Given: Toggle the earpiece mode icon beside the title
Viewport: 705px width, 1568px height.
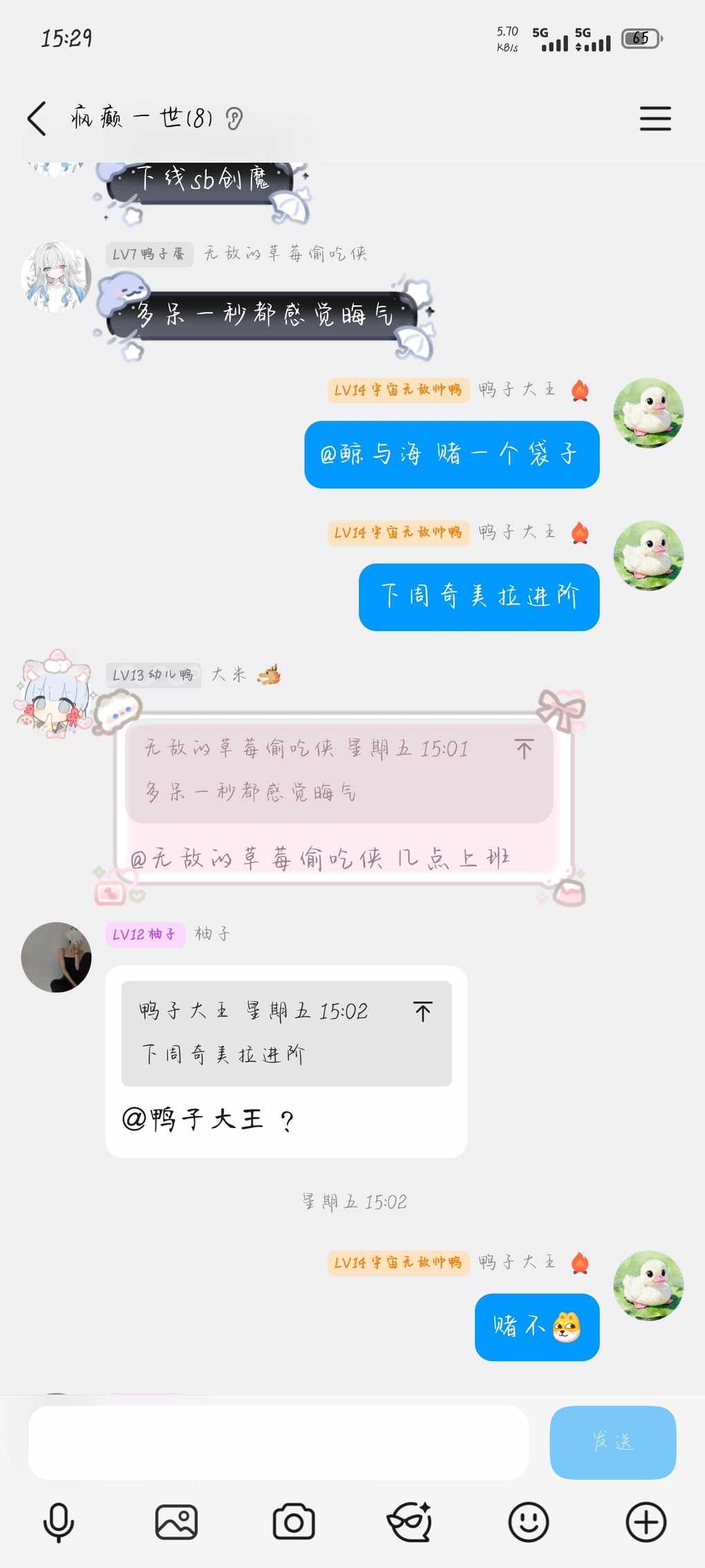Looking at the screenshot, I should click(234, 119).
